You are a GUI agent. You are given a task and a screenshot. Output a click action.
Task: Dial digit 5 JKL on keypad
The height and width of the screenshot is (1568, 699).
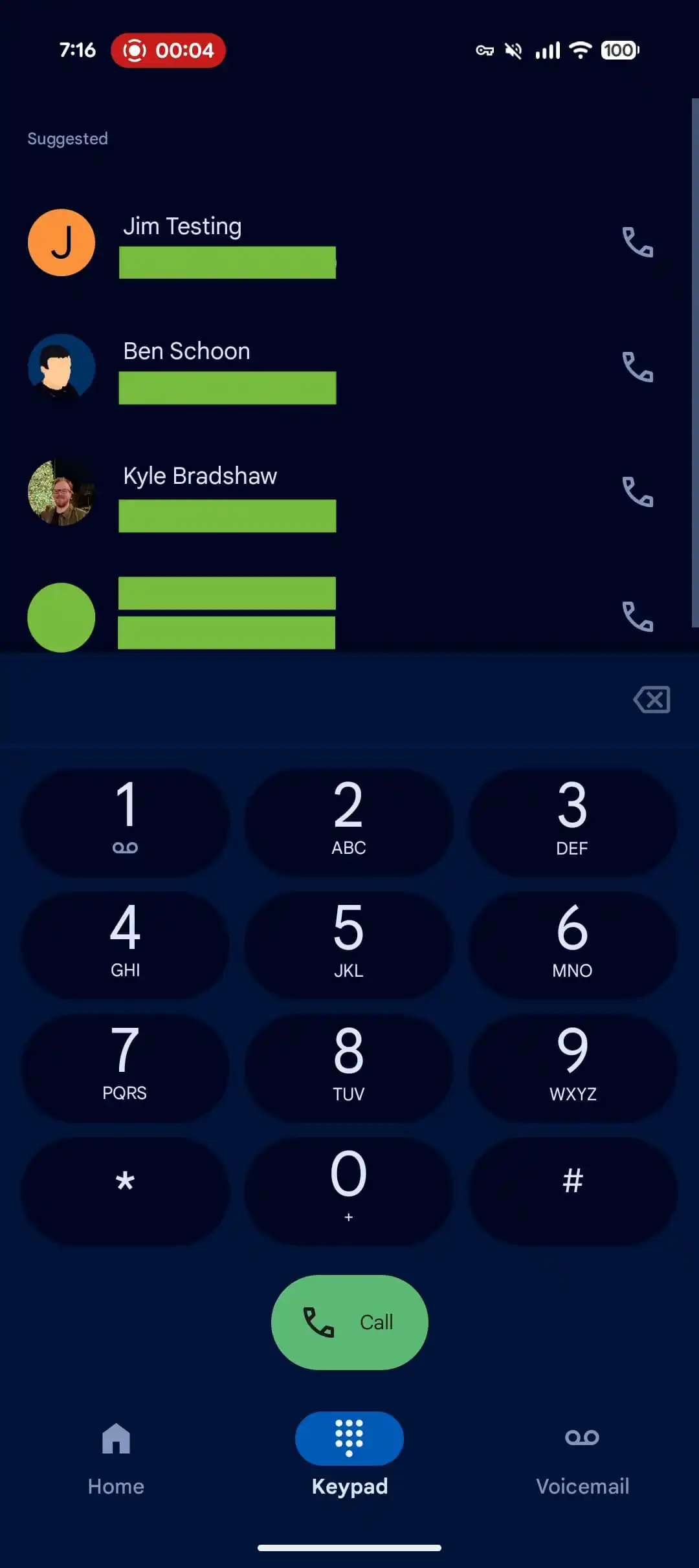349,944
